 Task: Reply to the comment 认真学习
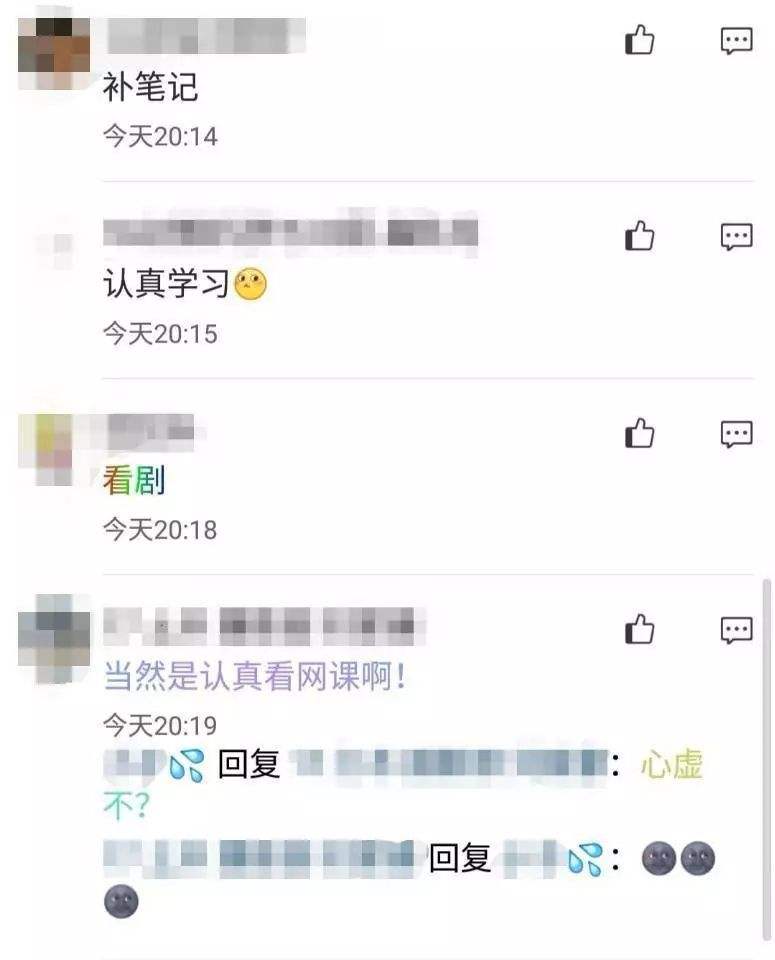737,236
